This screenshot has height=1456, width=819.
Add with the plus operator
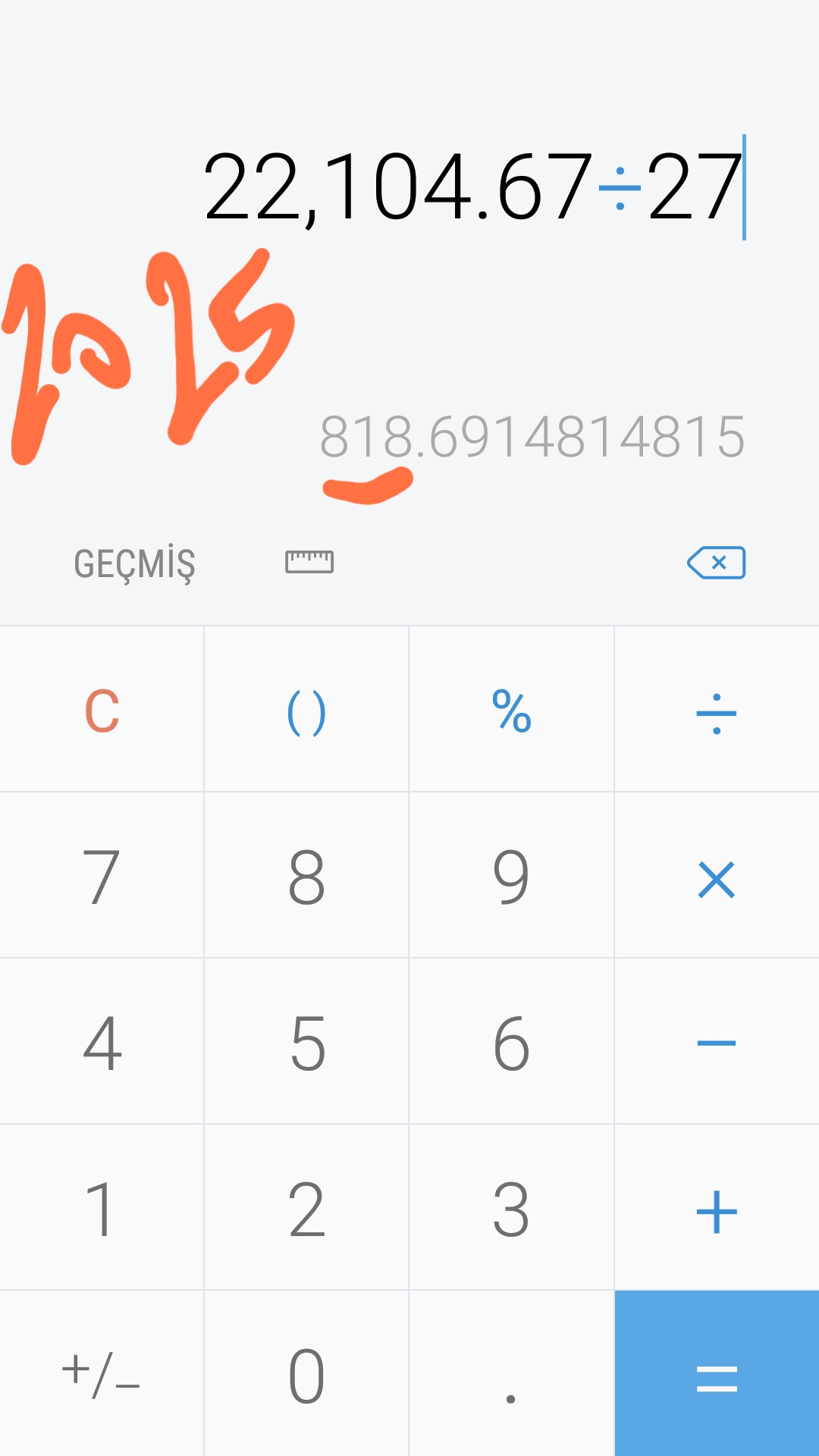(716, 1210)
